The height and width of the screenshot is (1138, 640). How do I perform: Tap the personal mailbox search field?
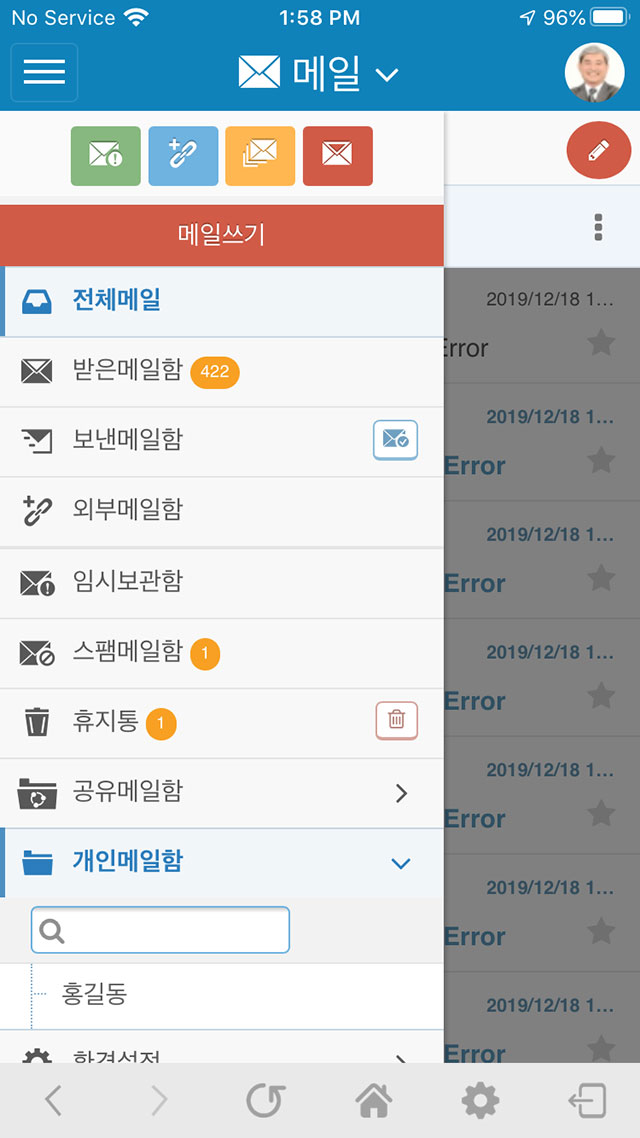coord(160,930)
